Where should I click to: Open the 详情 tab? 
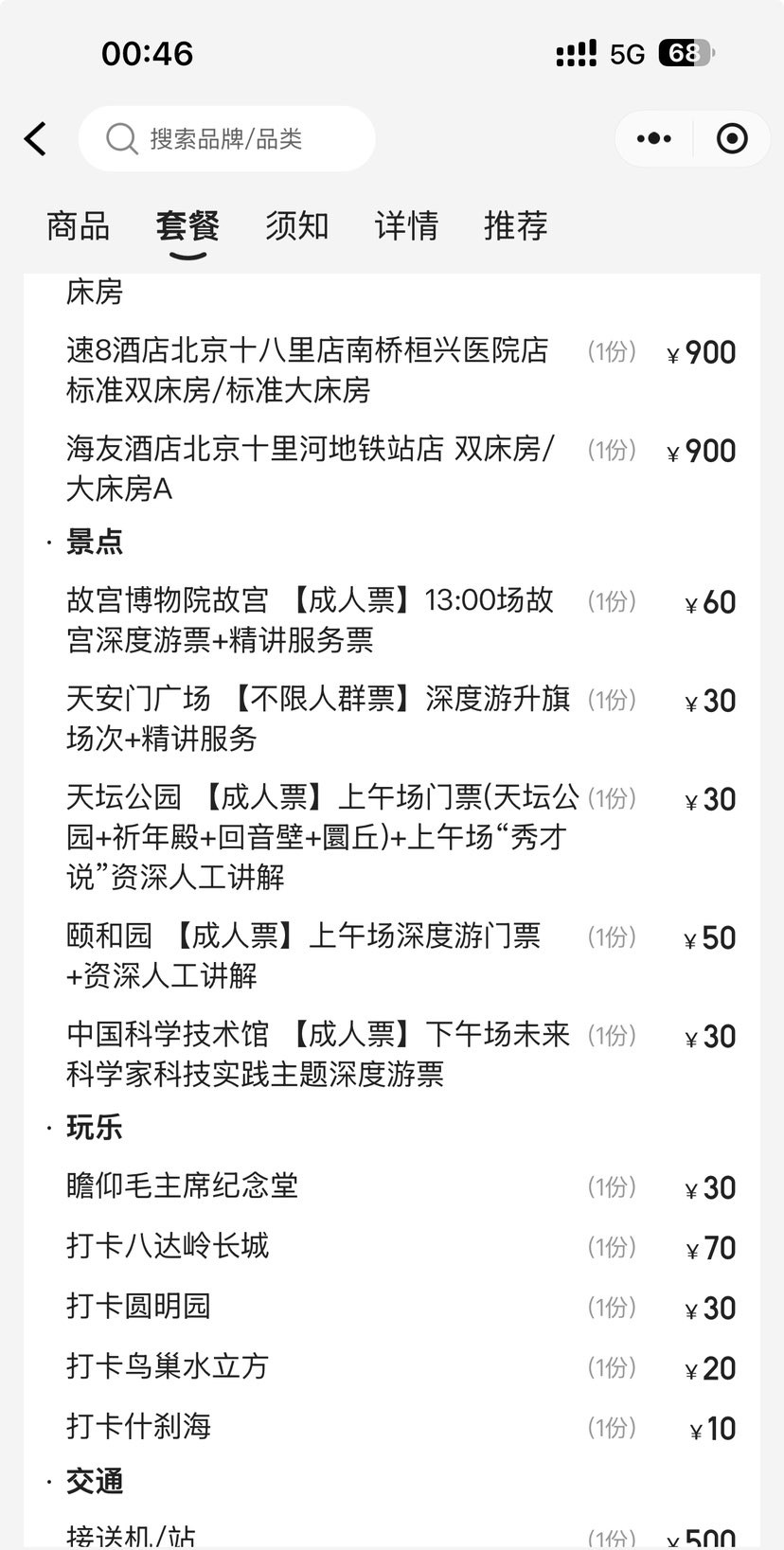point(406,226)
